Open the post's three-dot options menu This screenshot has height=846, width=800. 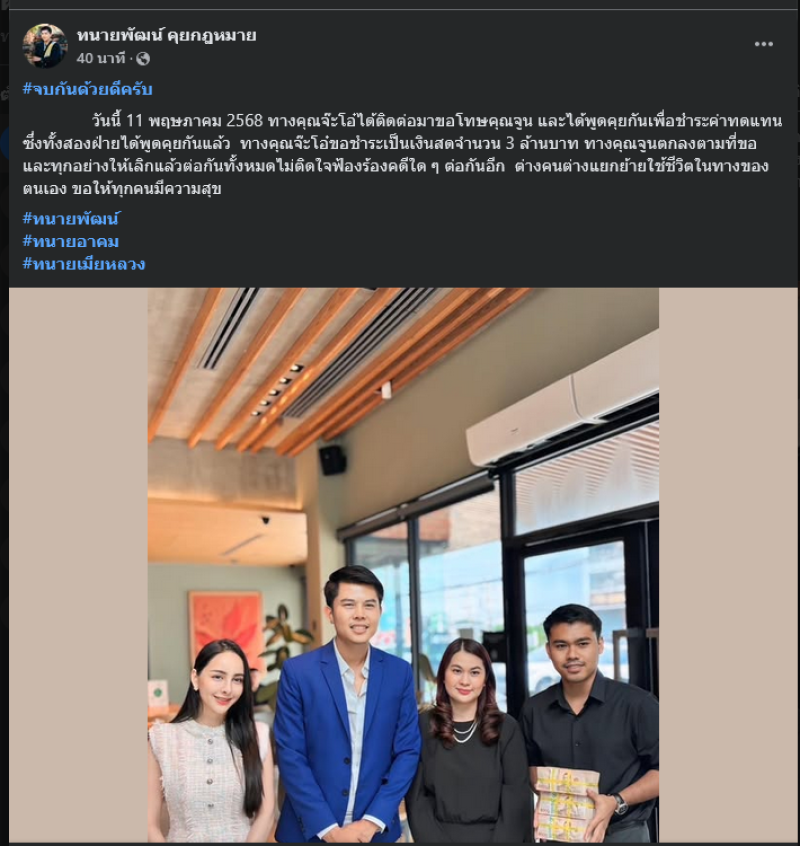point(764,44)
